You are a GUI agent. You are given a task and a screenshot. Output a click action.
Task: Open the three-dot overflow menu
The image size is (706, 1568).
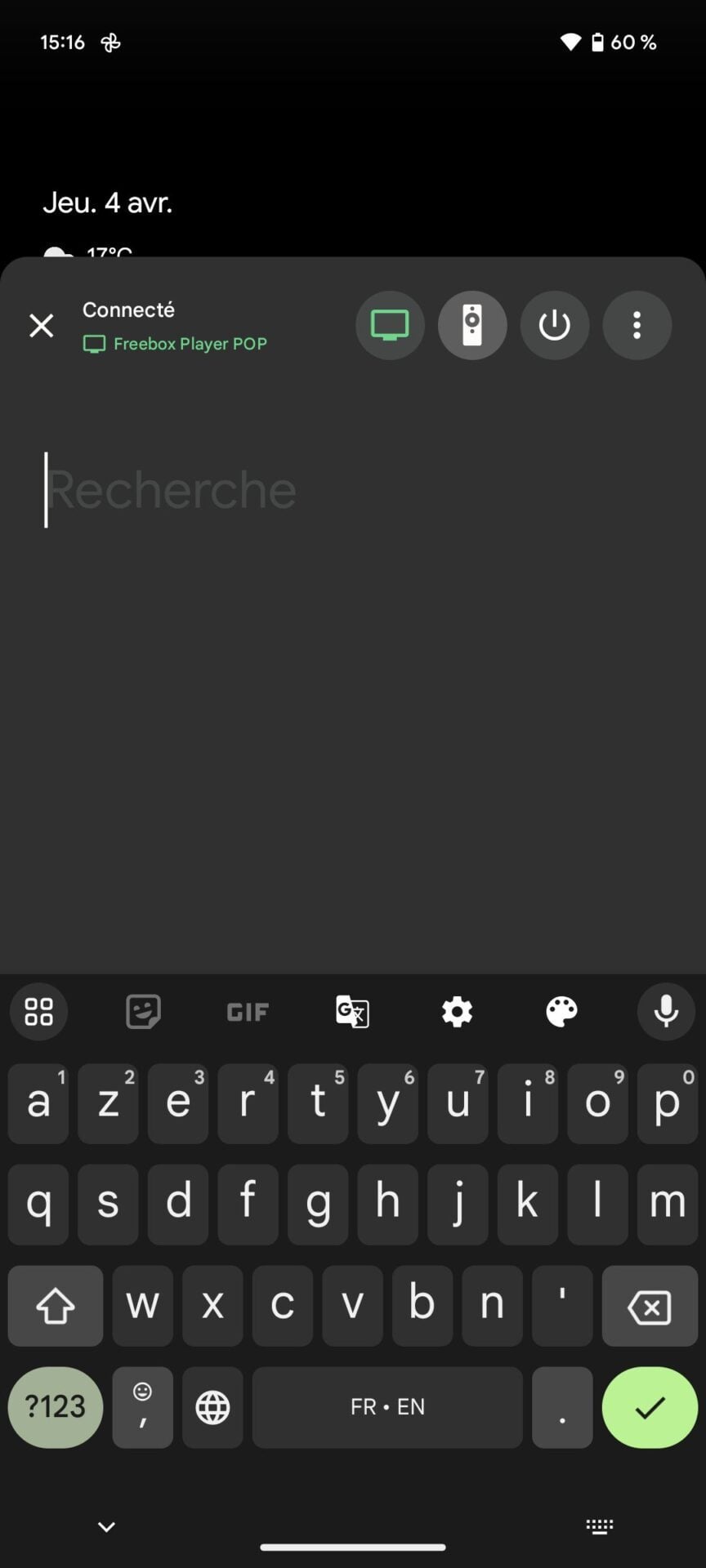pyautogui.click(x=637, y=326)
